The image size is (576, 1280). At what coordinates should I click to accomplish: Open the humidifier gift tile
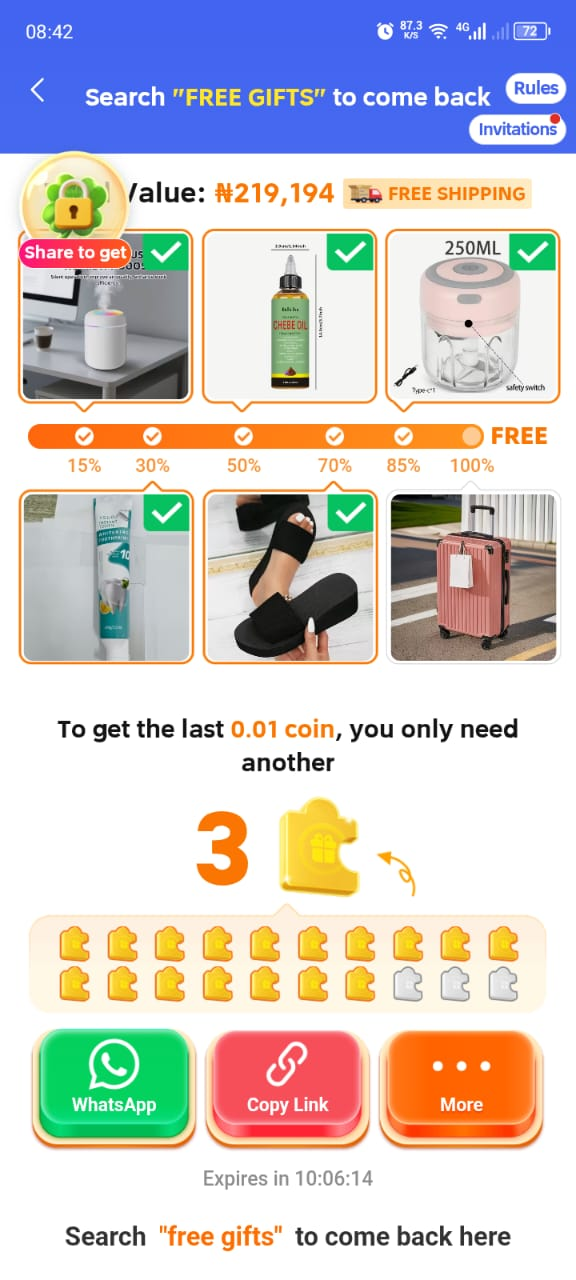pyautogui.click(x=106, y=316)
